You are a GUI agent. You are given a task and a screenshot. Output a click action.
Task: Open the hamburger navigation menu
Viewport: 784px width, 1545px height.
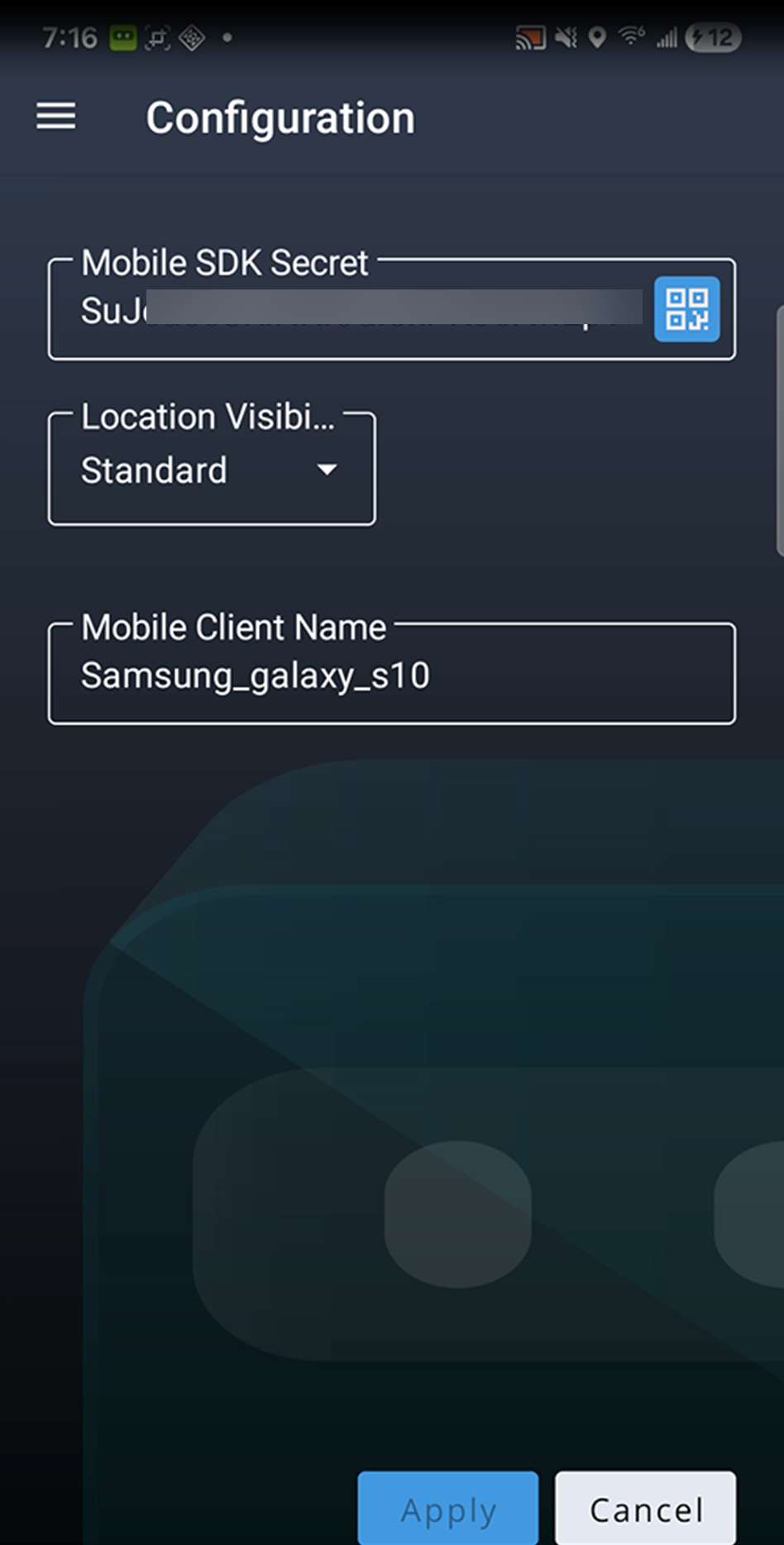55,117
